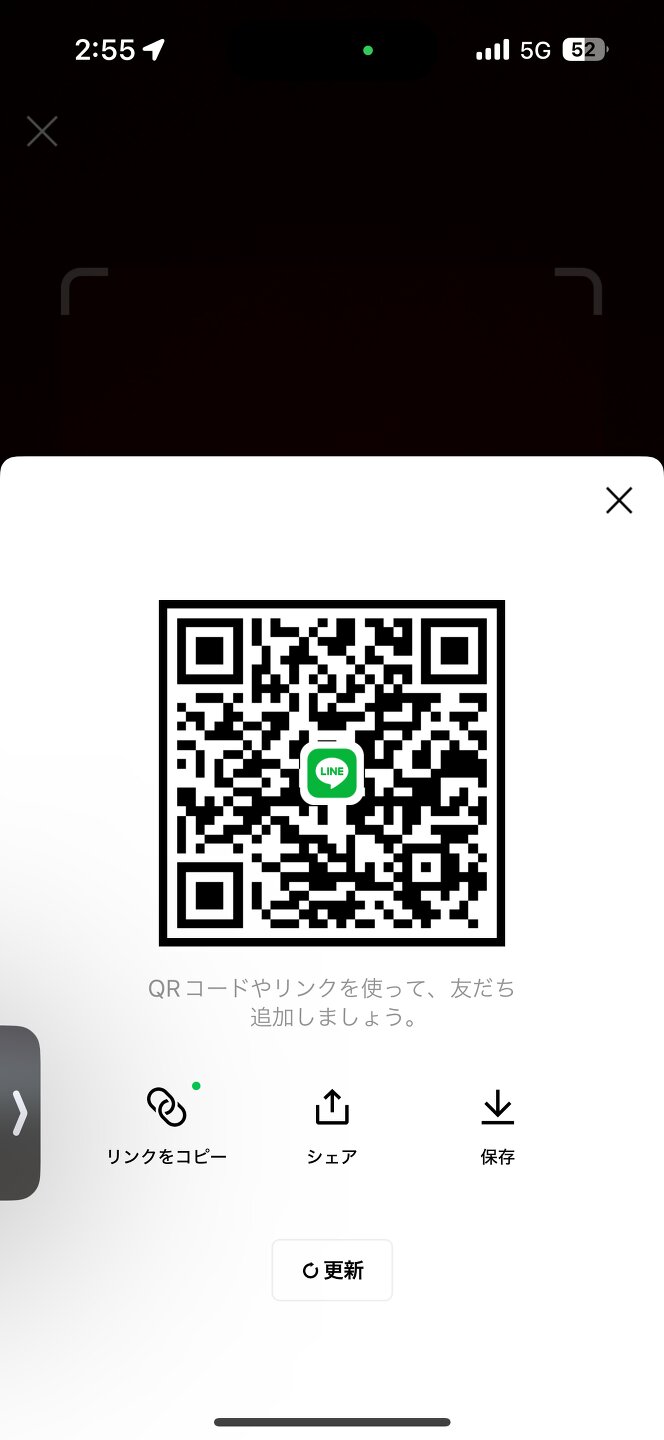Share the QR code via シェア
The height and width of the screenshot is (1440, 664).
[x=332, y=1125]
